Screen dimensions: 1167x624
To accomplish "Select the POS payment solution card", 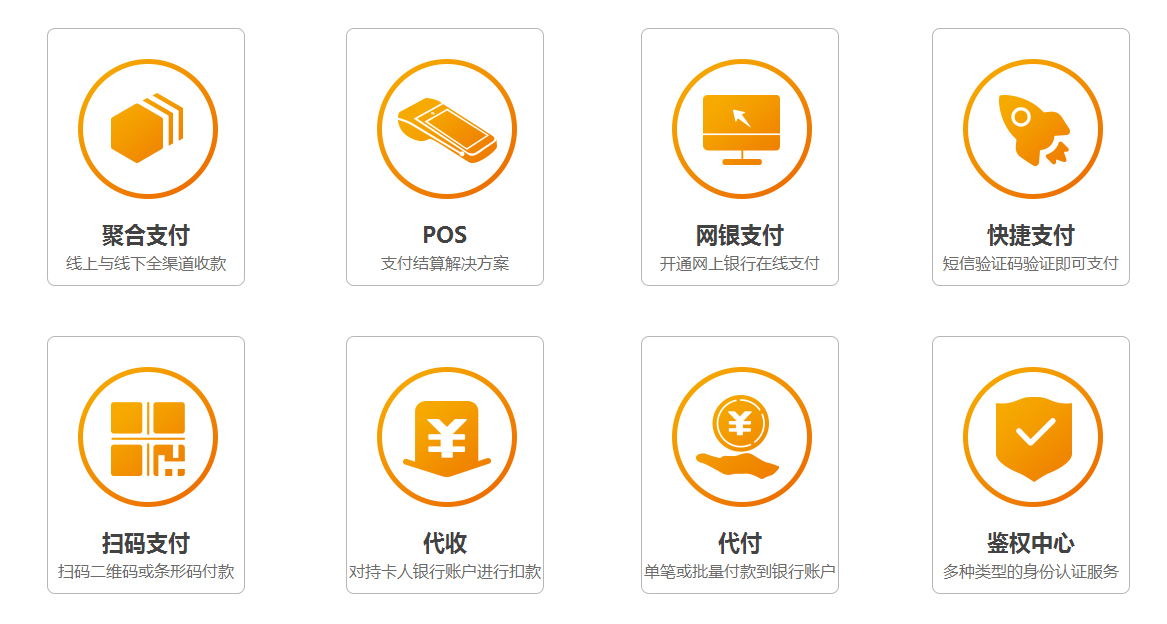I will (445, 157).
